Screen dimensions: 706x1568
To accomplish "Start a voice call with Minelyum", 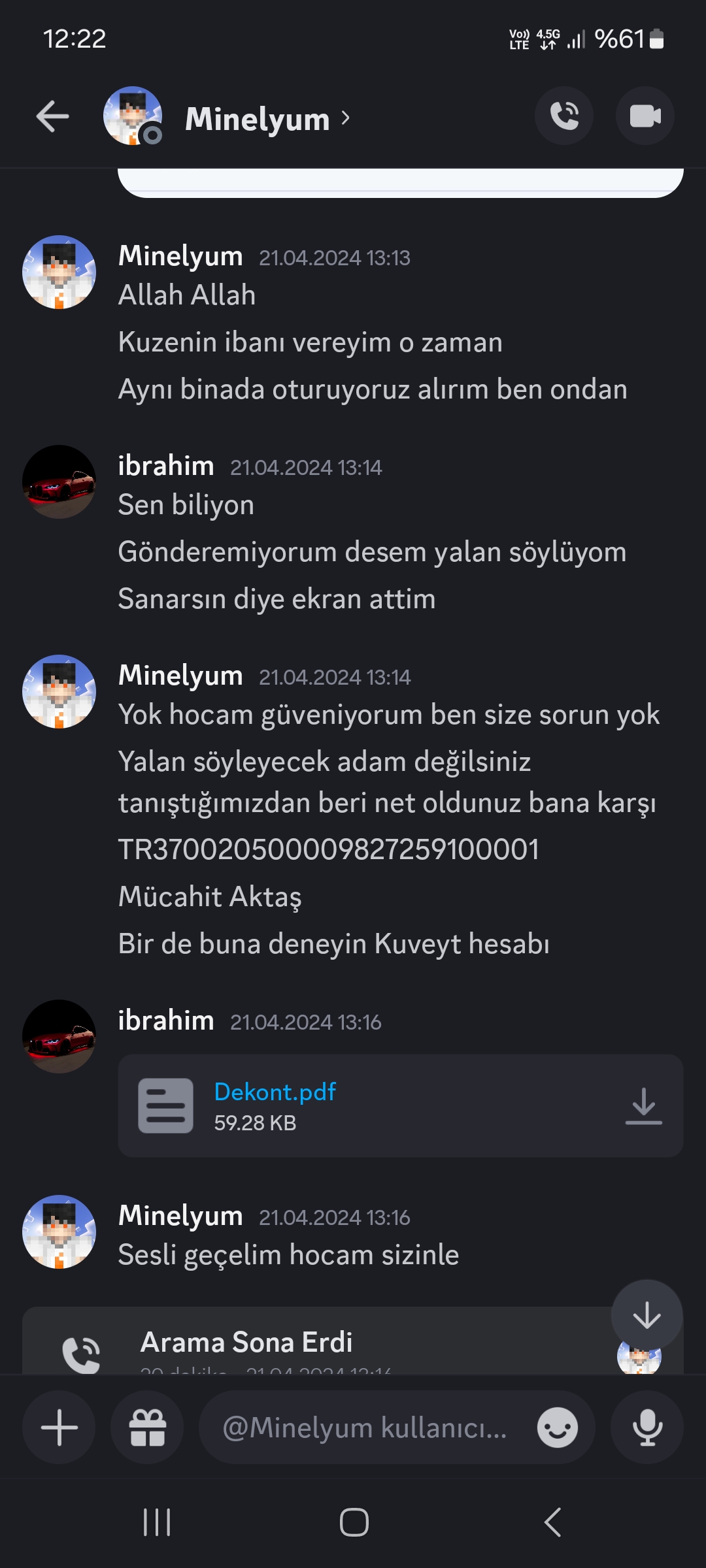I will (564, 116).
